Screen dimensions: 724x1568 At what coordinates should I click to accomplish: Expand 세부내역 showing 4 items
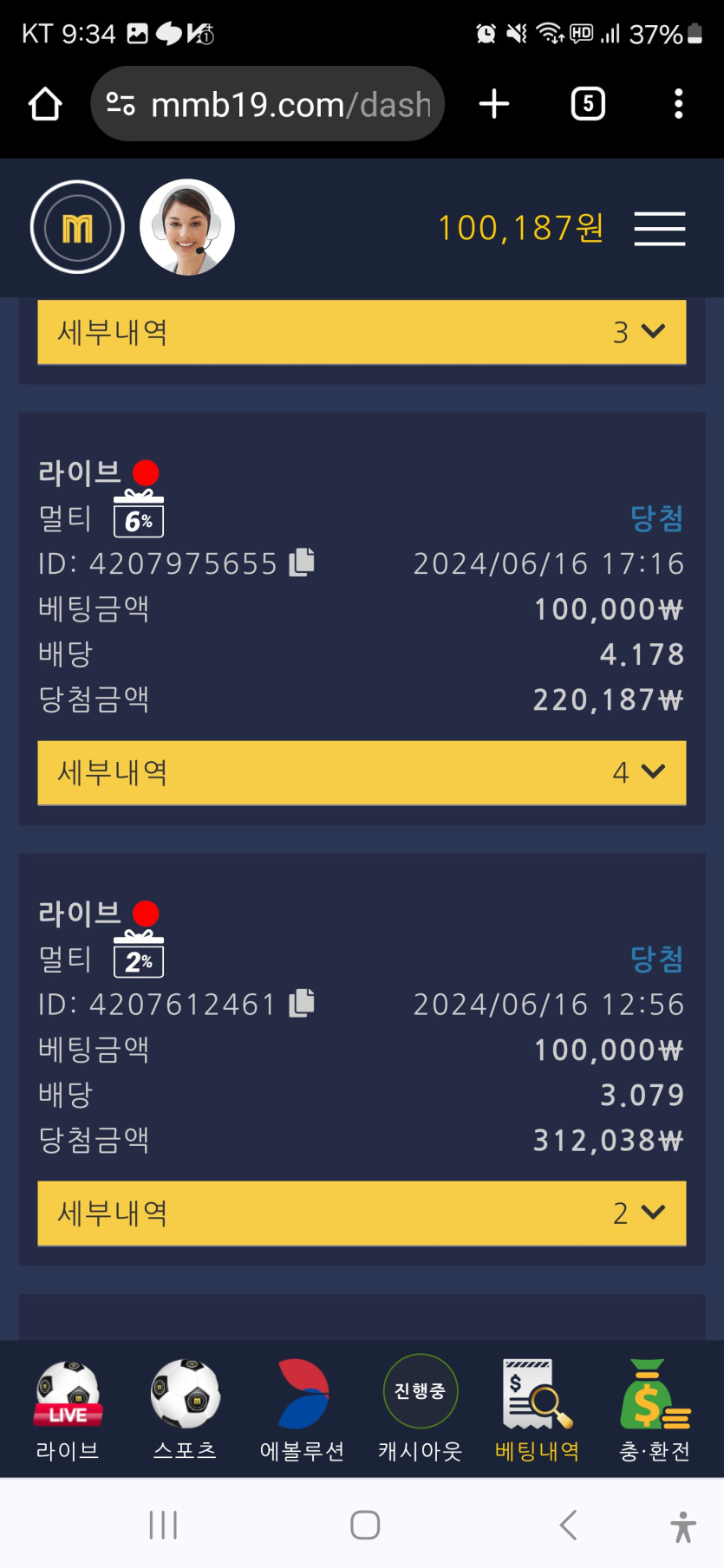tap(362, 772)
